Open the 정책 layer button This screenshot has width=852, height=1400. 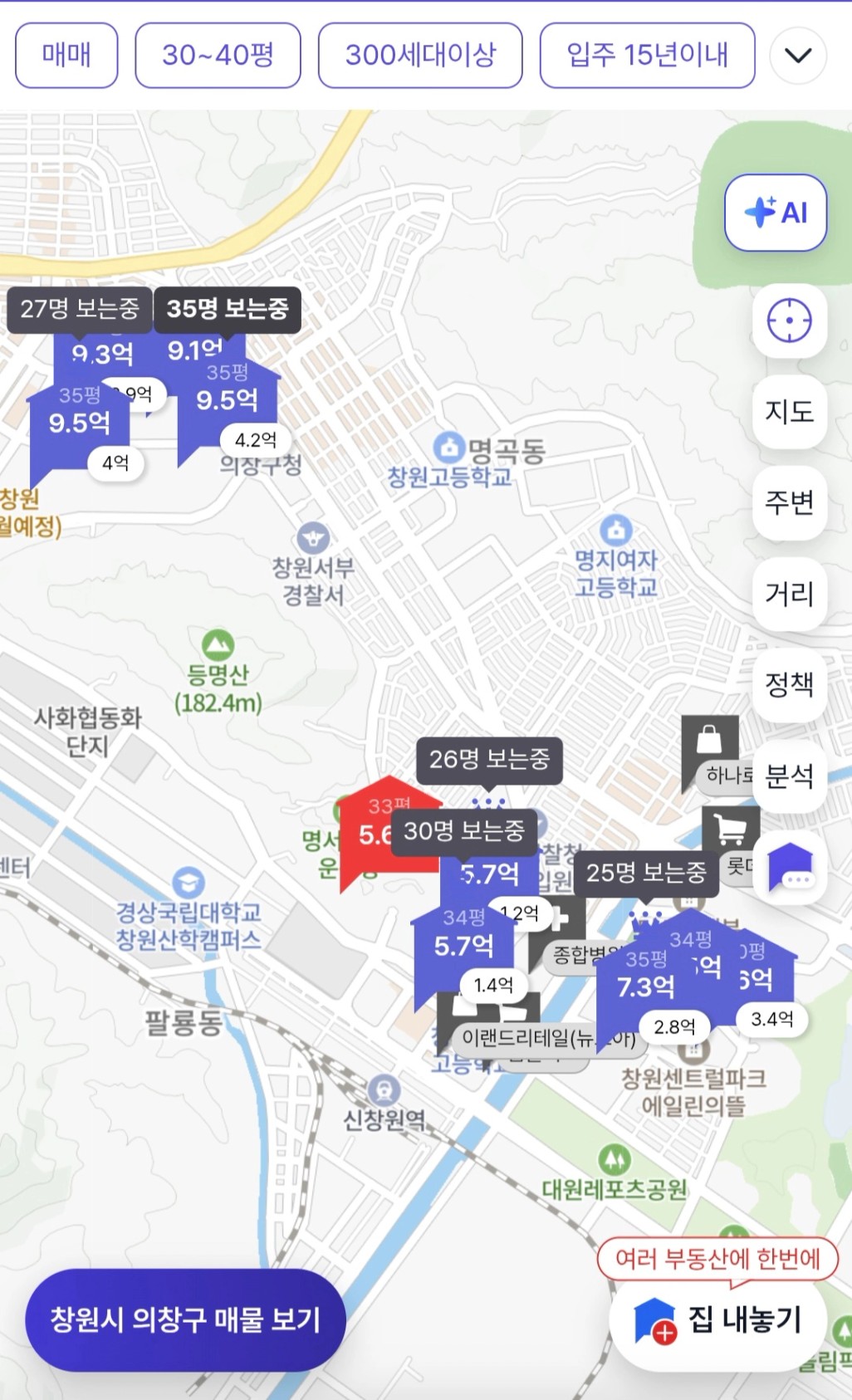[789, 685]
